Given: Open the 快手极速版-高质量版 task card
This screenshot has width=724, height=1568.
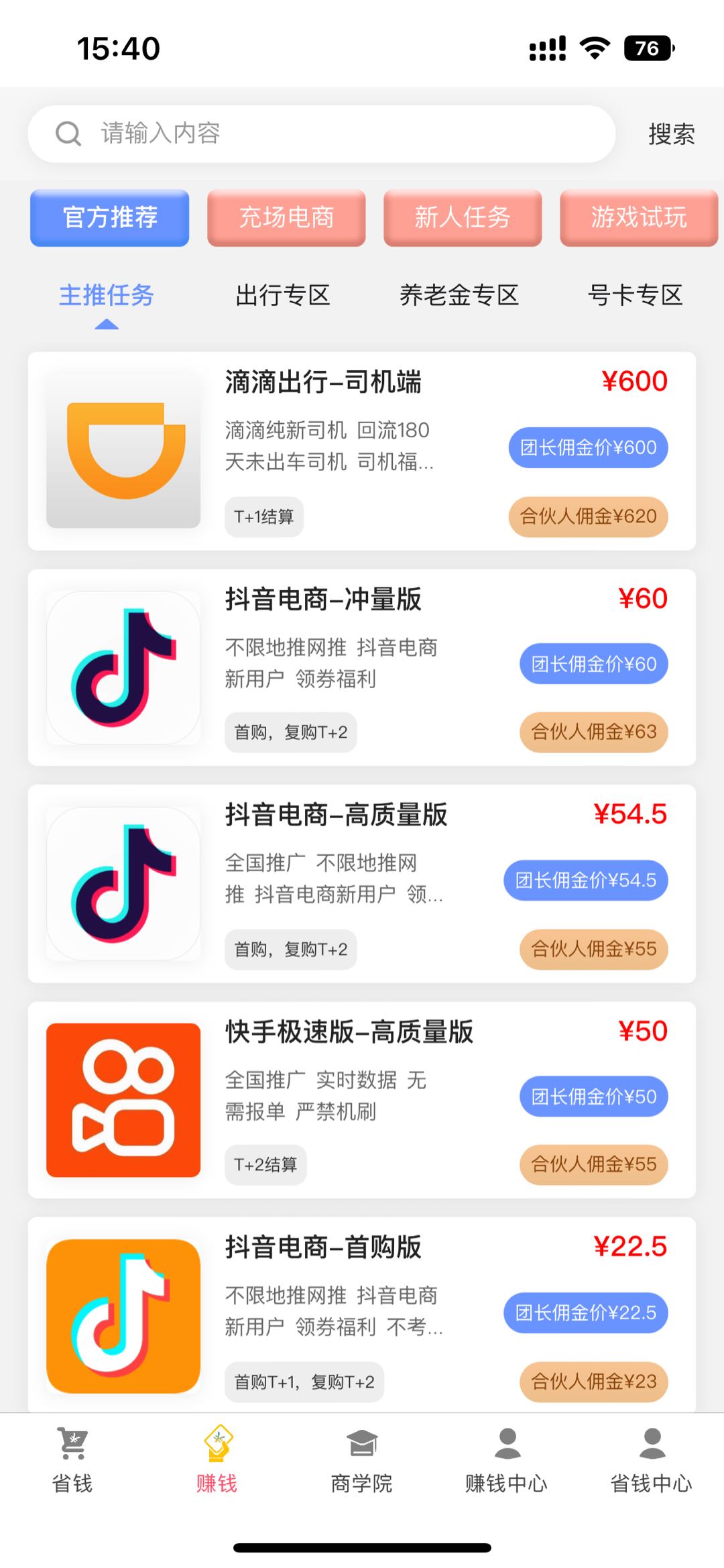Looking at the screenshot, I should (x=362, y=1100).
